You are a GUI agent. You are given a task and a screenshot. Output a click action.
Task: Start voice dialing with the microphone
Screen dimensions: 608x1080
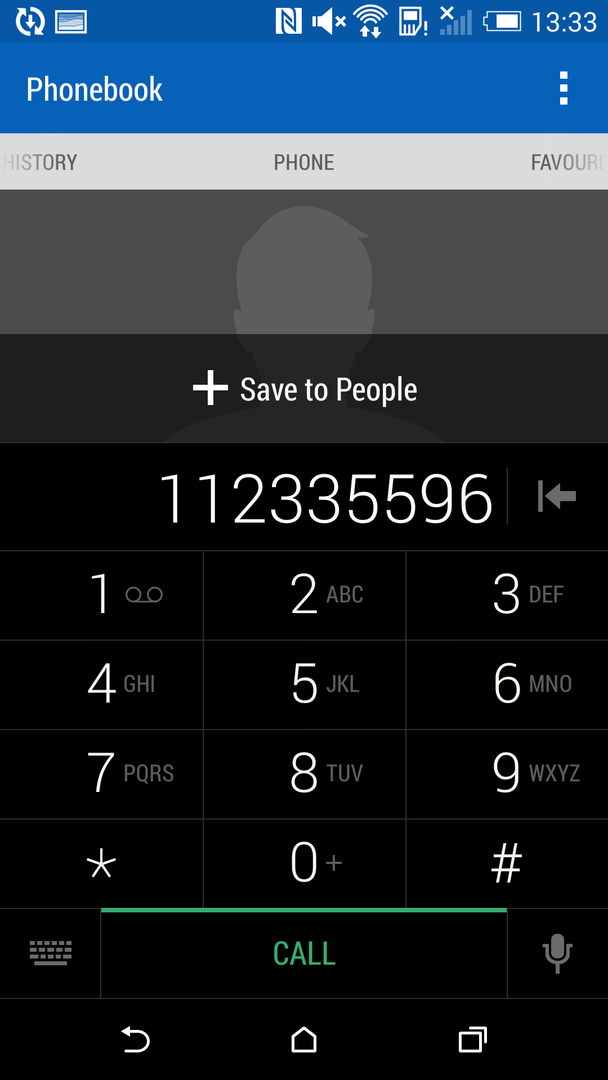(557, 954)
